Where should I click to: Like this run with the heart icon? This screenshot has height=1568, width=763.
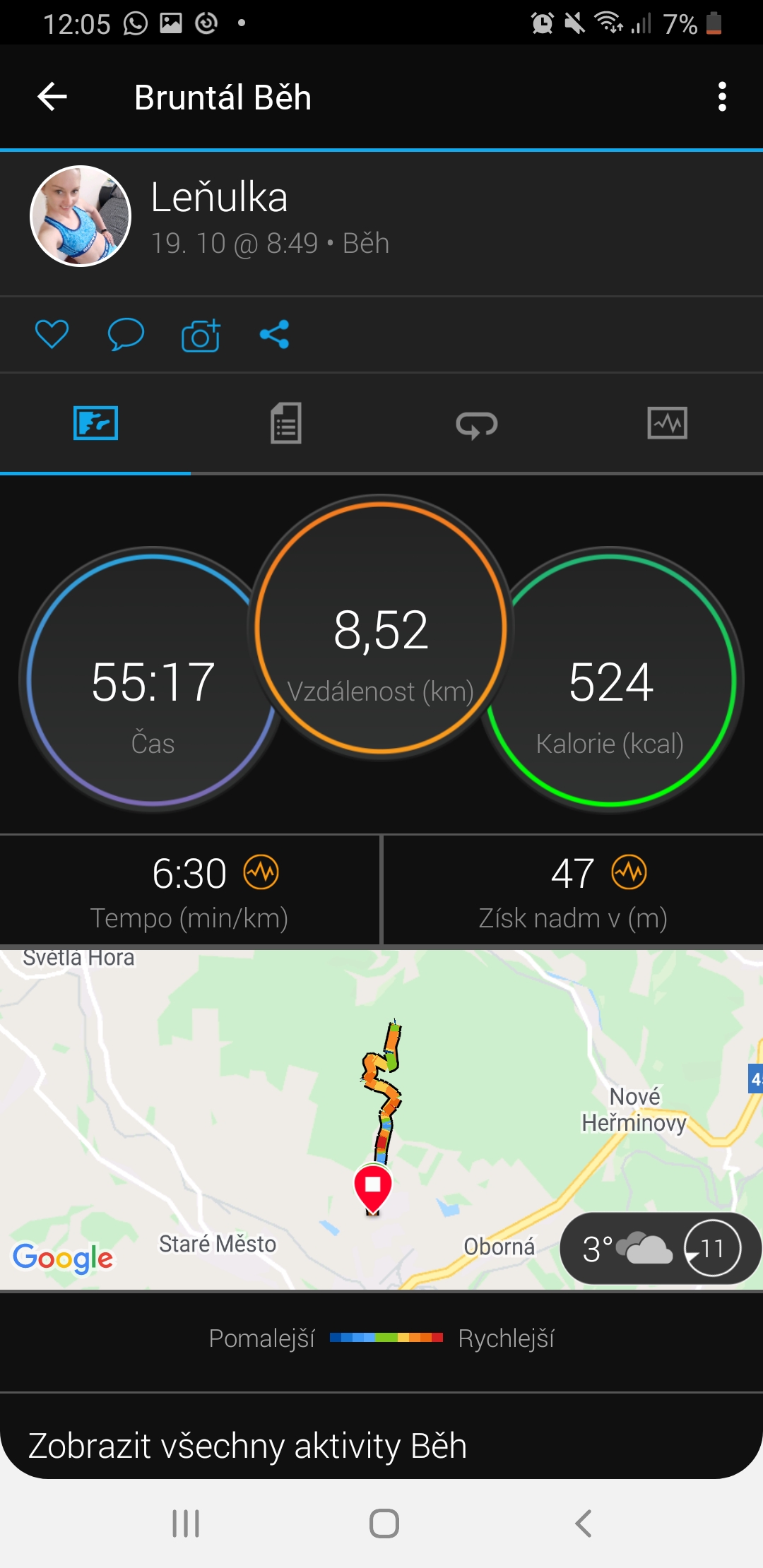pos(52,334)
